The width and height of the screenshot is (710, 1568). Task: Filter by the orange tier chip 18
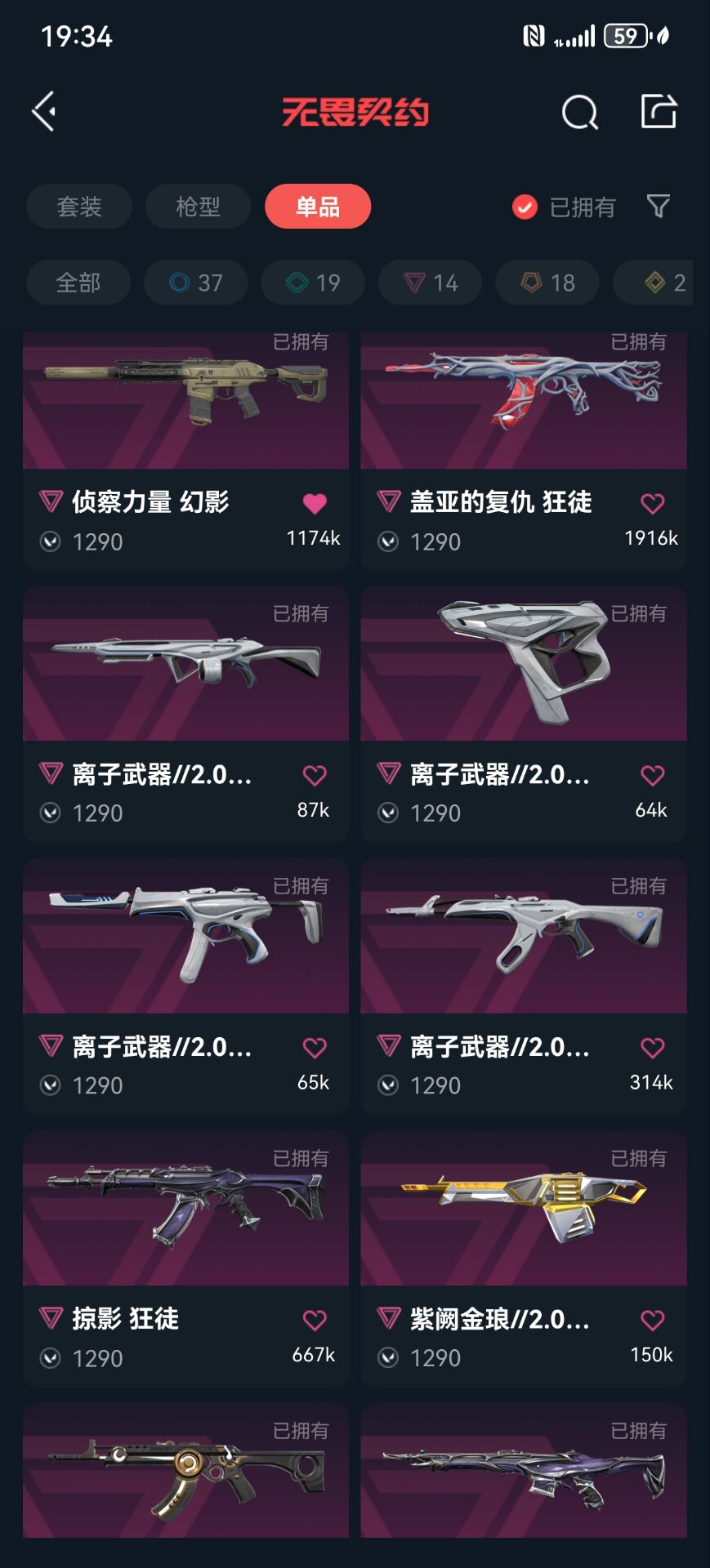[547, 283]
